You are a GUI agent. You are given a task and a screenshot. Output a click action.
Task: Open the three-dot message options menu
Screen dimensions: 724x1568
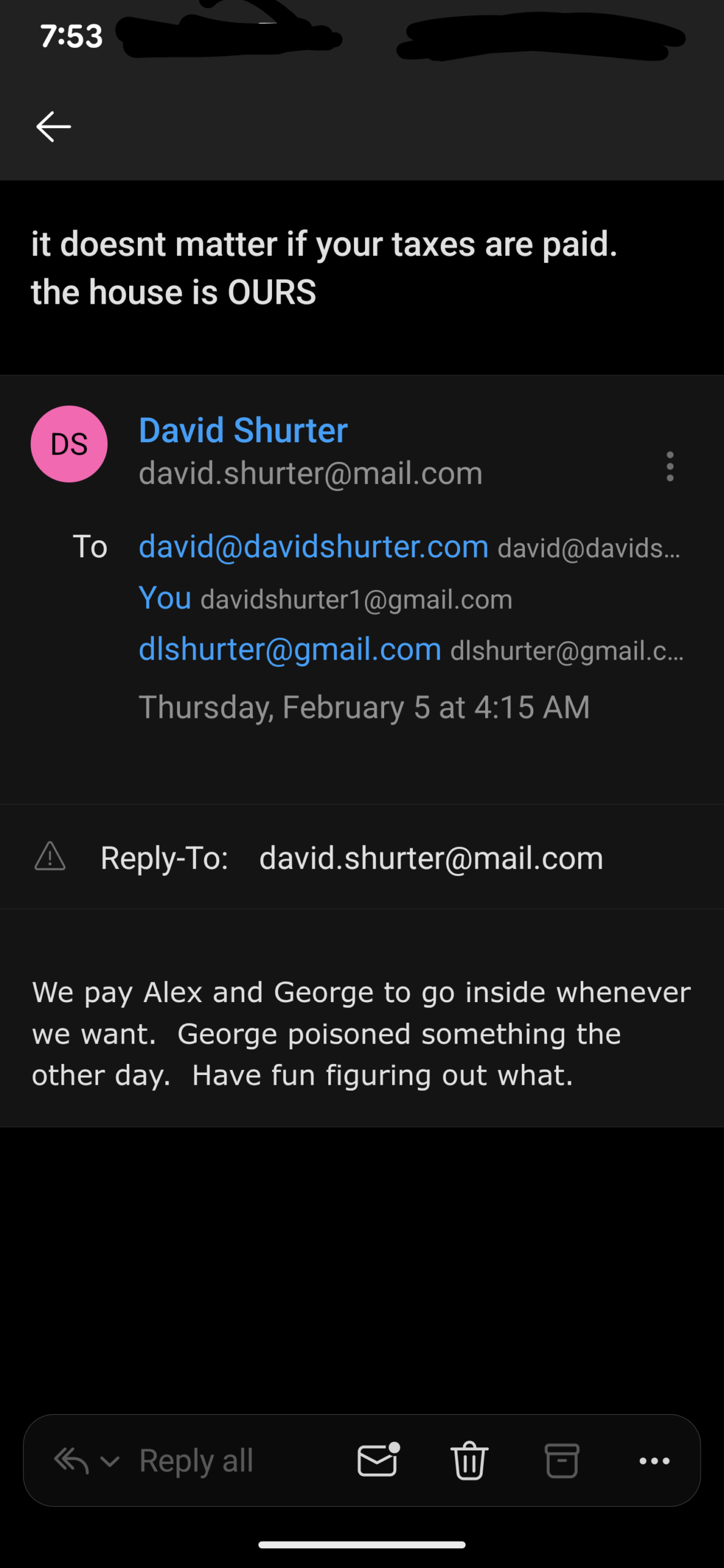coord(670,467)
